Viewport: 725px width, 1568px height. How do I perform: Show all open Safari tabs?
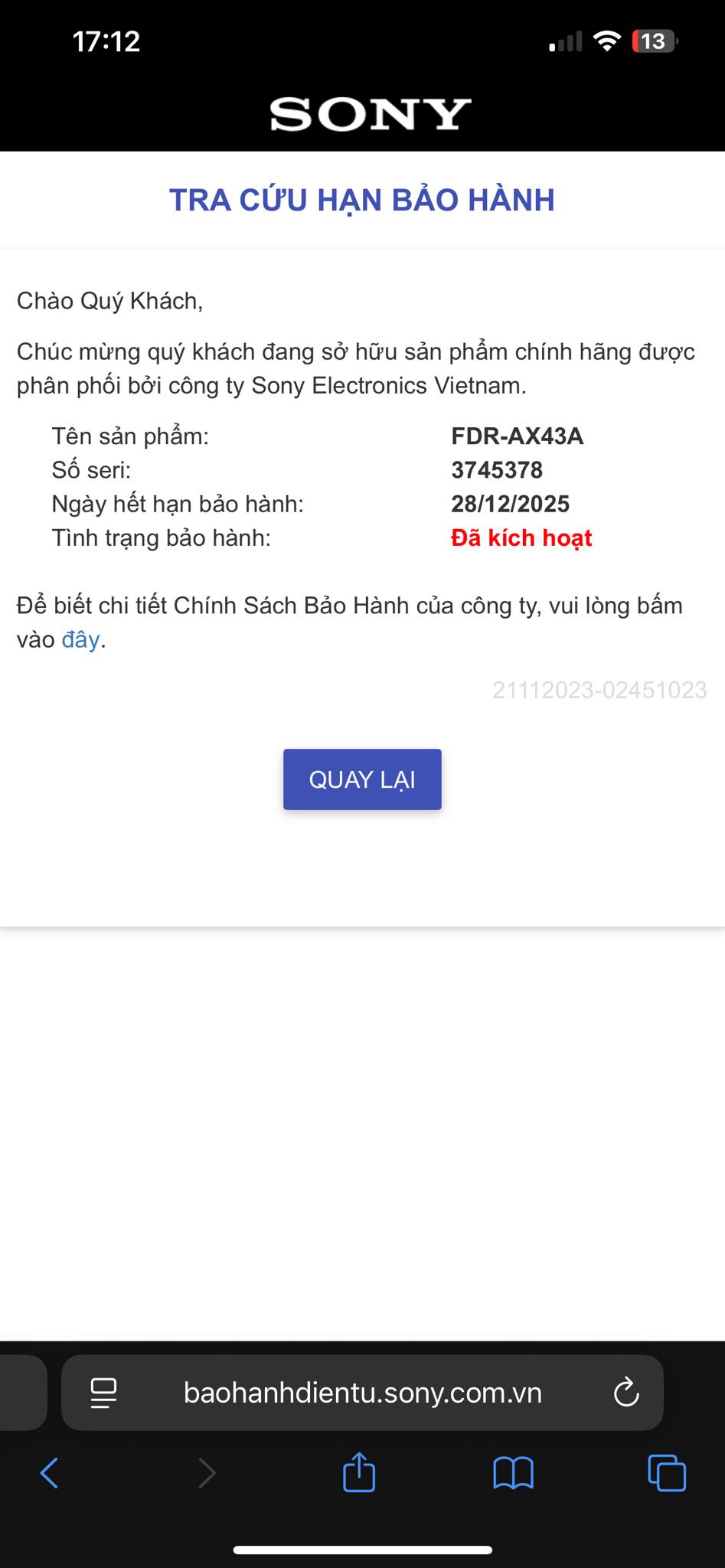(667, 1472)
